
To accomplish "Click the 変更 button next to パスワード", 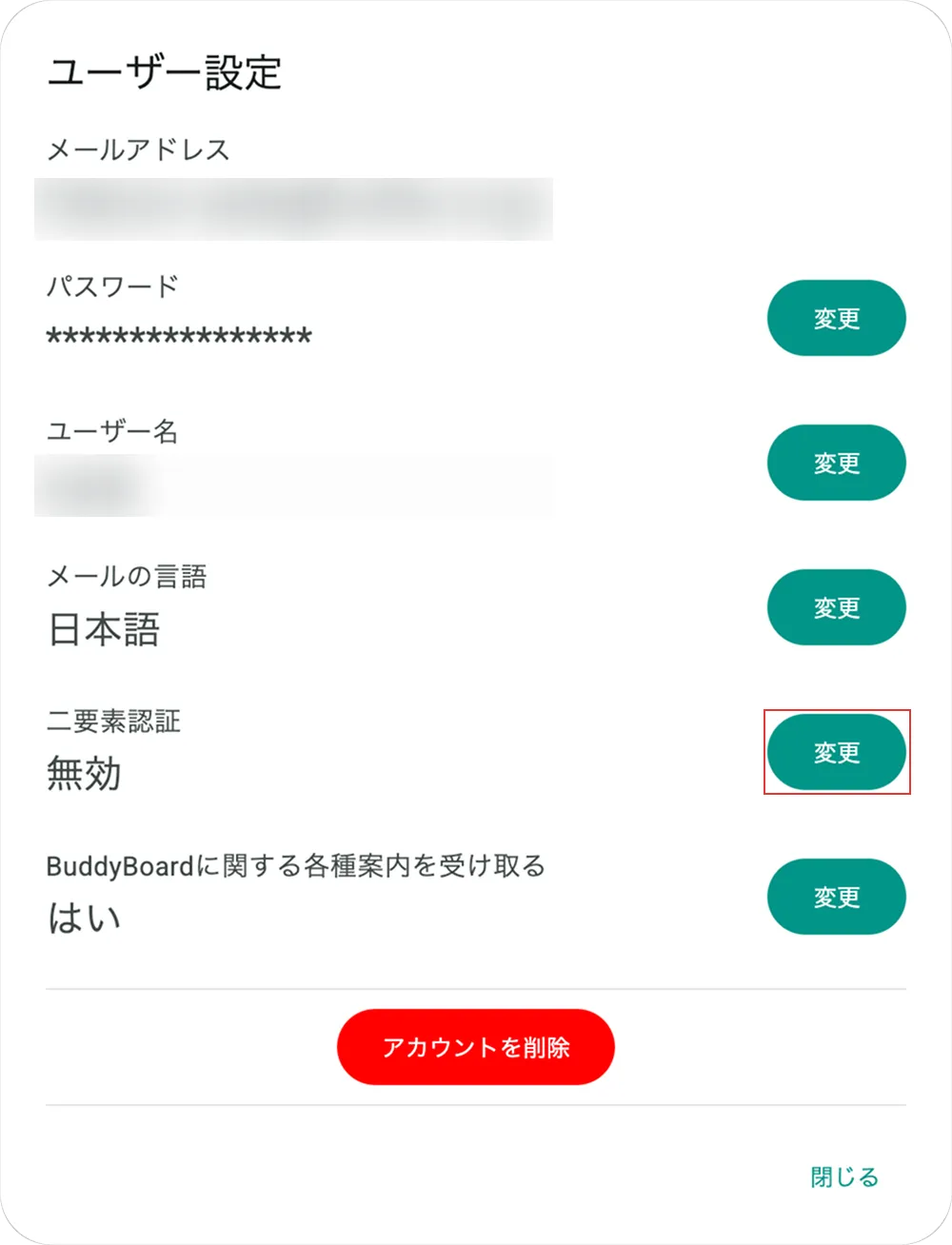I will pyautogui.click(x=836, y=319).
